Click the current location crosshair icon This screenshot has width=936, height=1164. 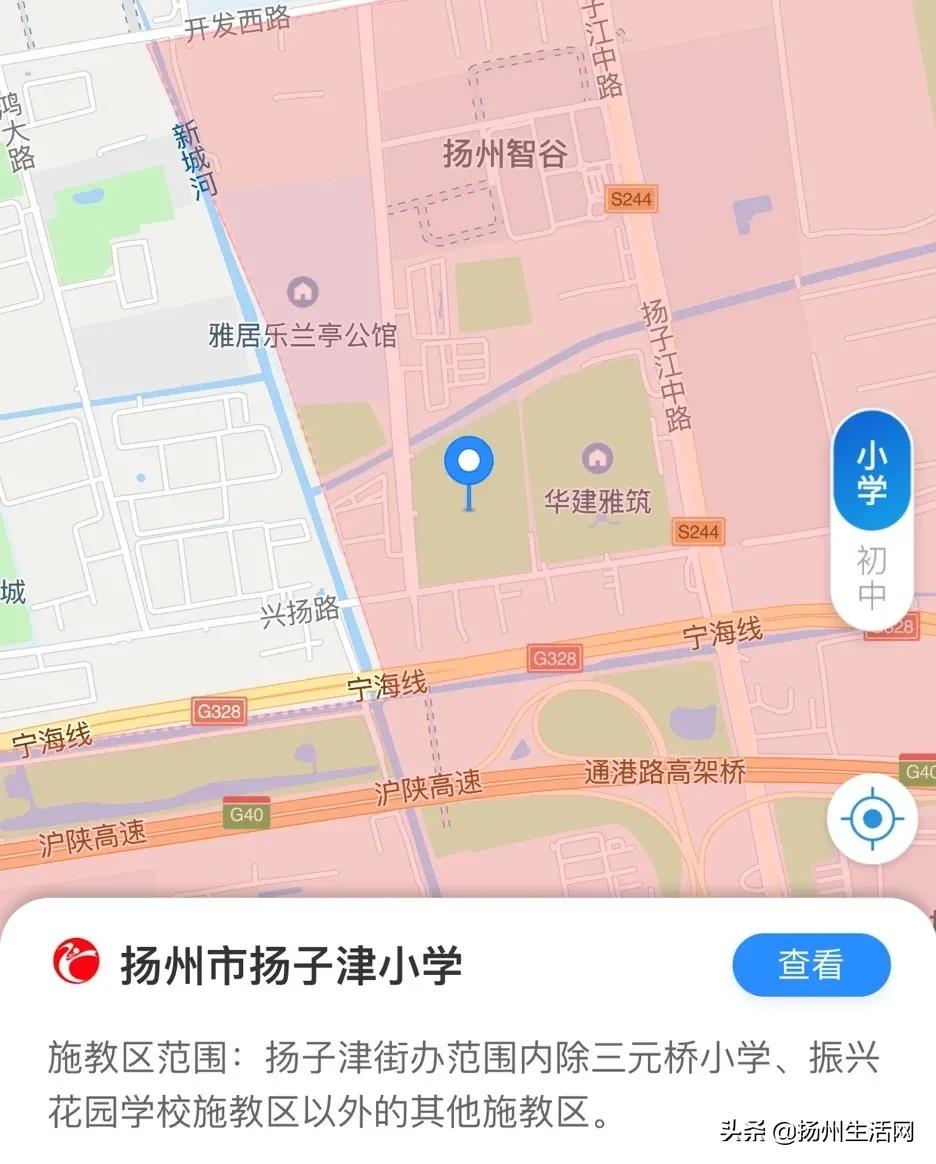click(x=872, y=818)
